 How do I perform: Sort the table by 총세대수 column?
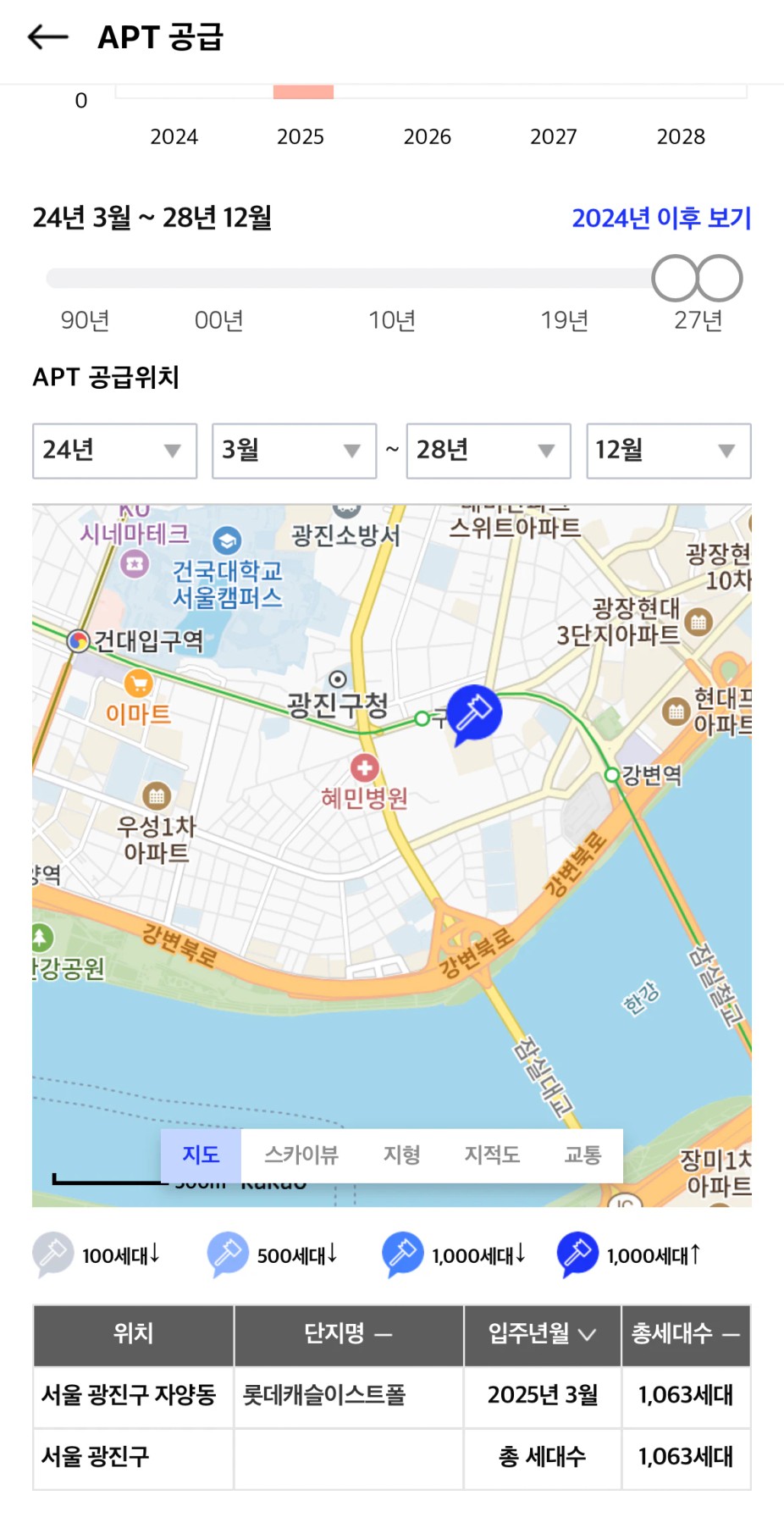click(686, 1334)
